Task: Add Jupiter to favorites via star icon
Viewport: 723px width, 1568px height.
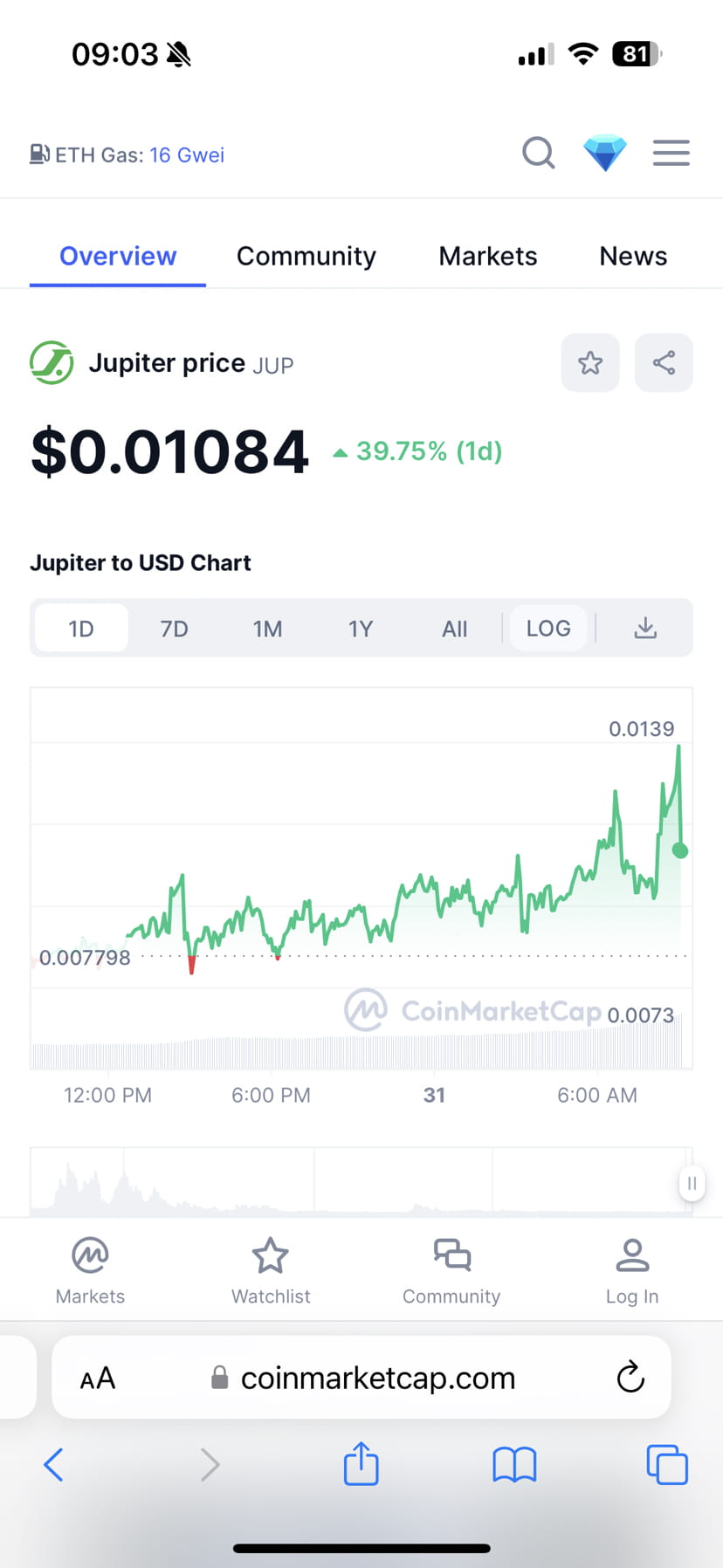Action: (x=590, y=362)
